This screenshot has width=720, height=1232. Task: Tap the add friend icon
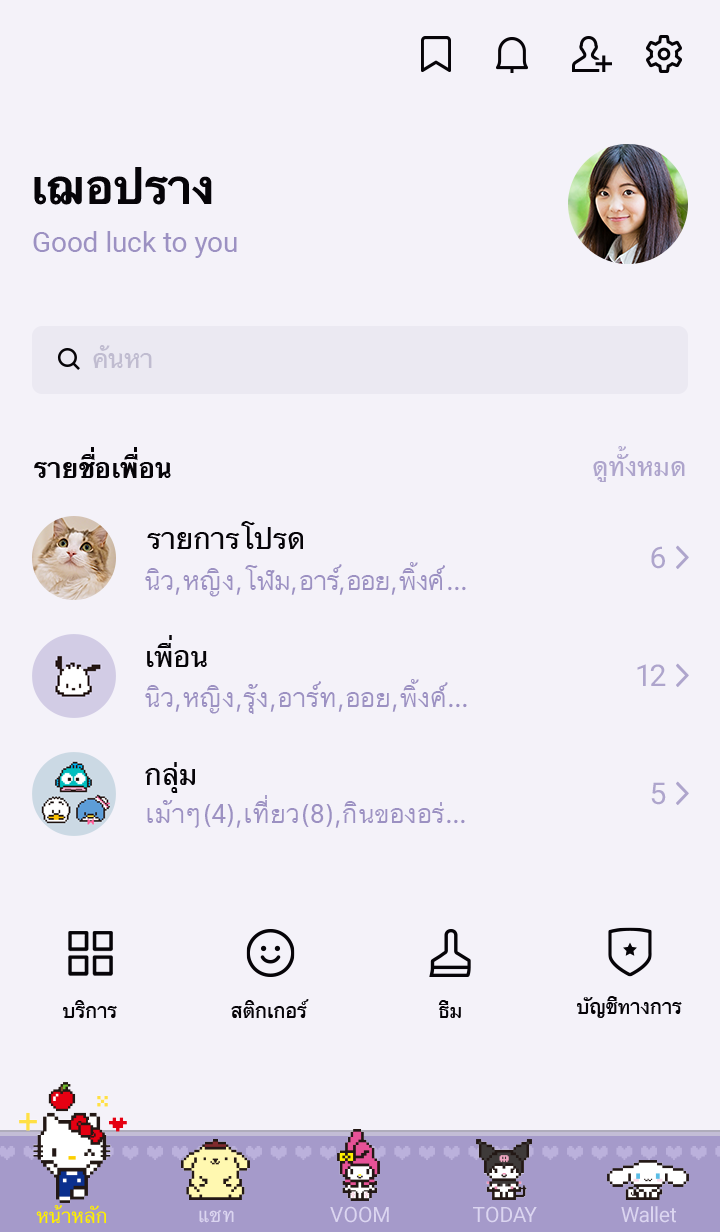(x=590, y=54)
